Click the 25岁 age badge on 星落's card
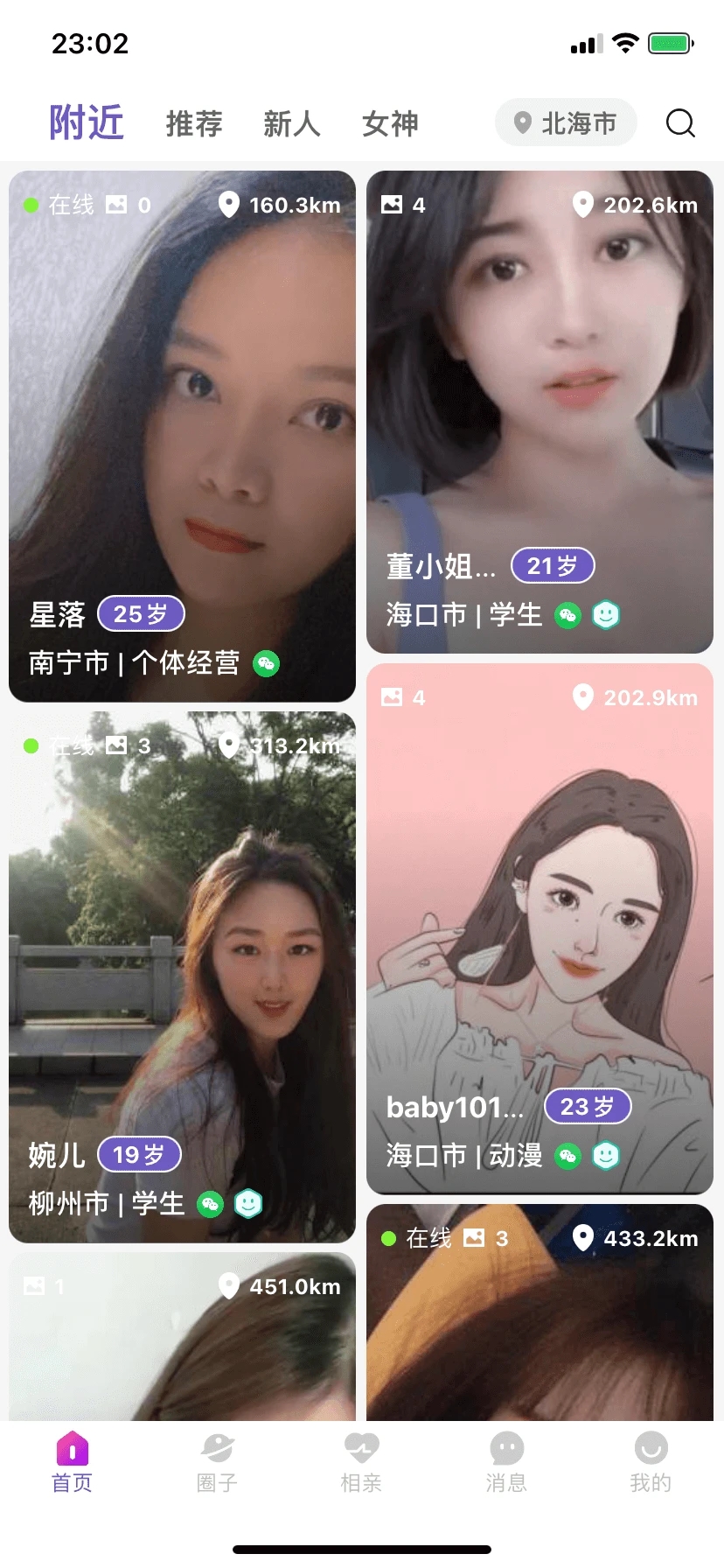724x1568 pixels. pos(140,613)
